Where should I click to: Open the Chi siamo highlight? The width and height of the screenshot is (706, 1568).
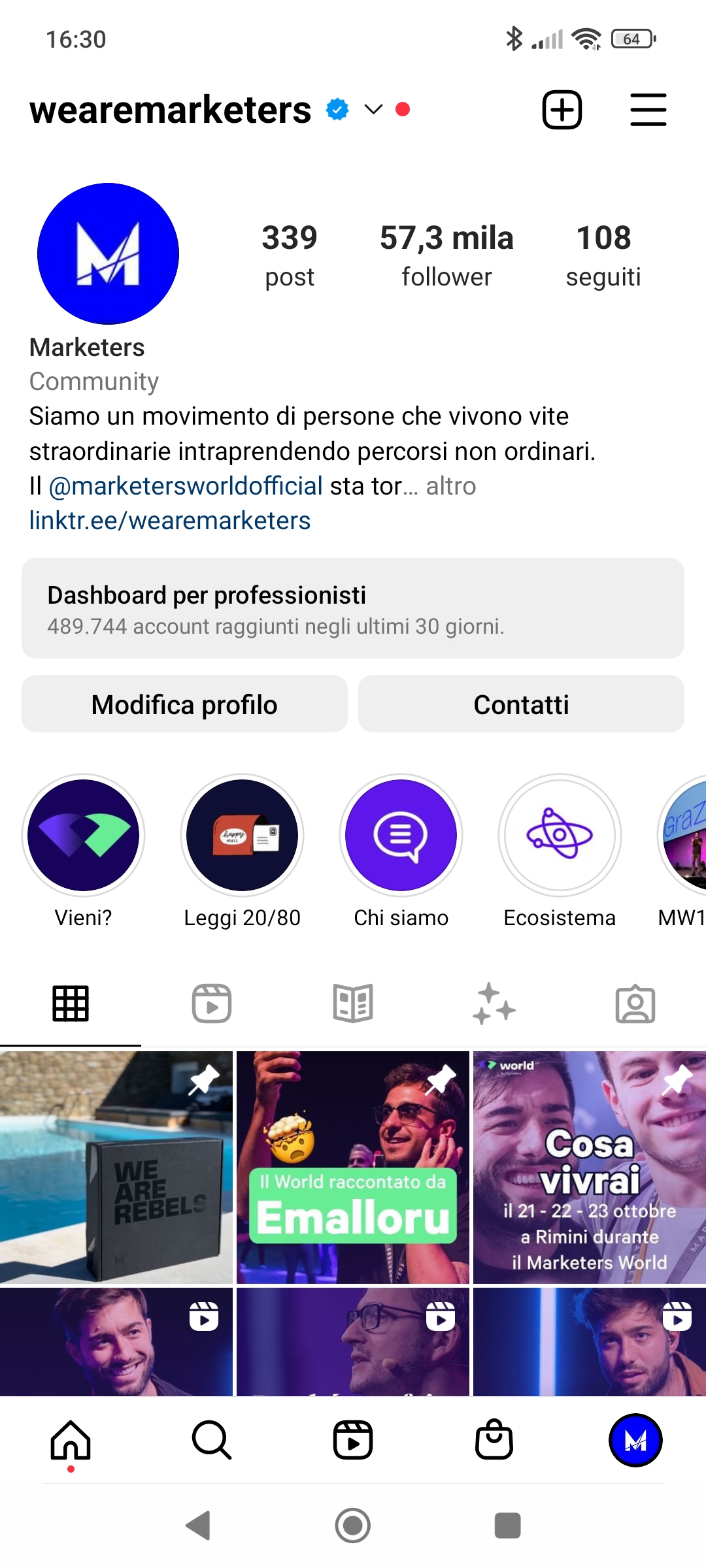(x=401, y=835)
